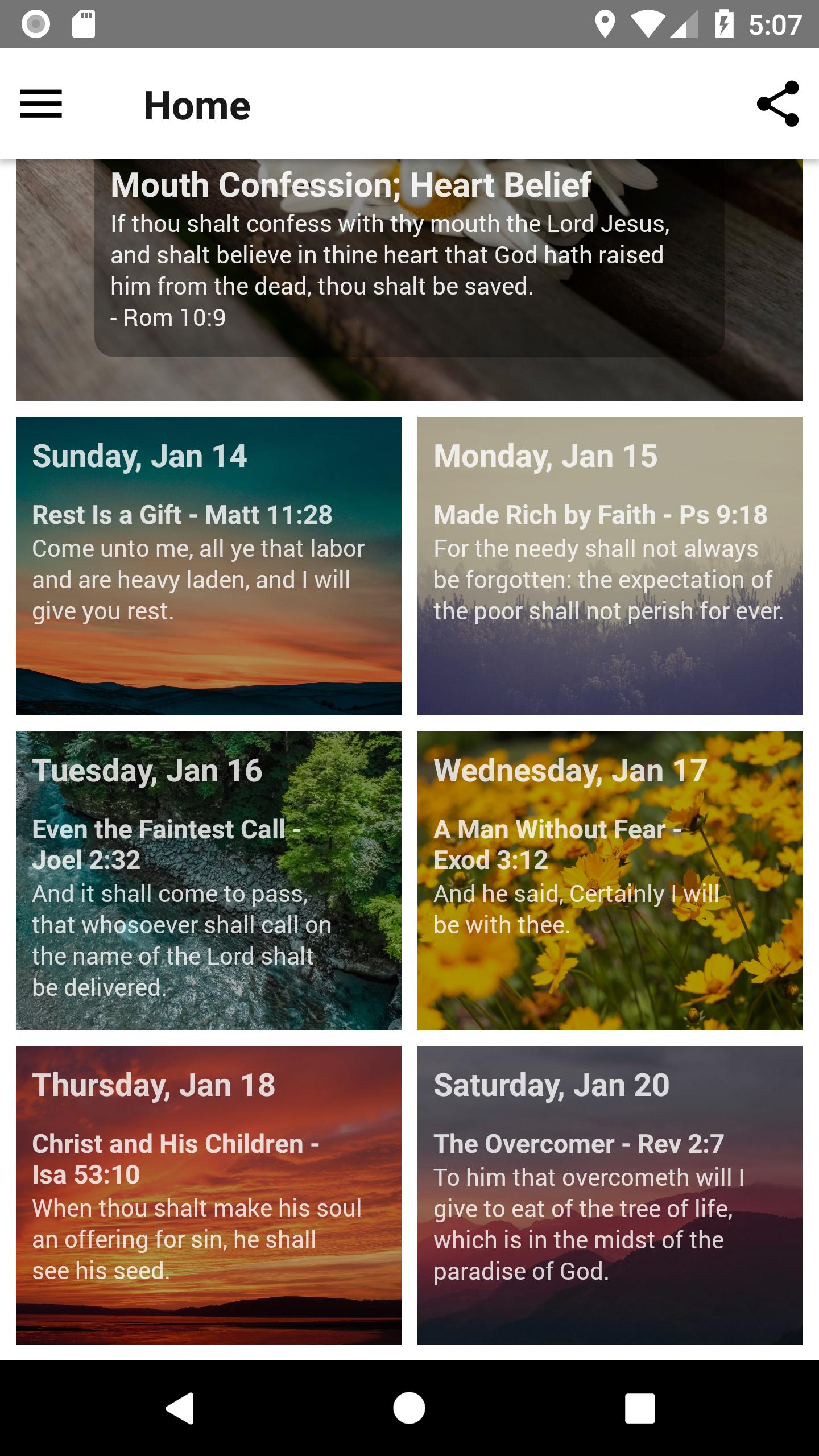Open the share icon in the toolbar
819x1456 pixels.
[x=779, y=104]
